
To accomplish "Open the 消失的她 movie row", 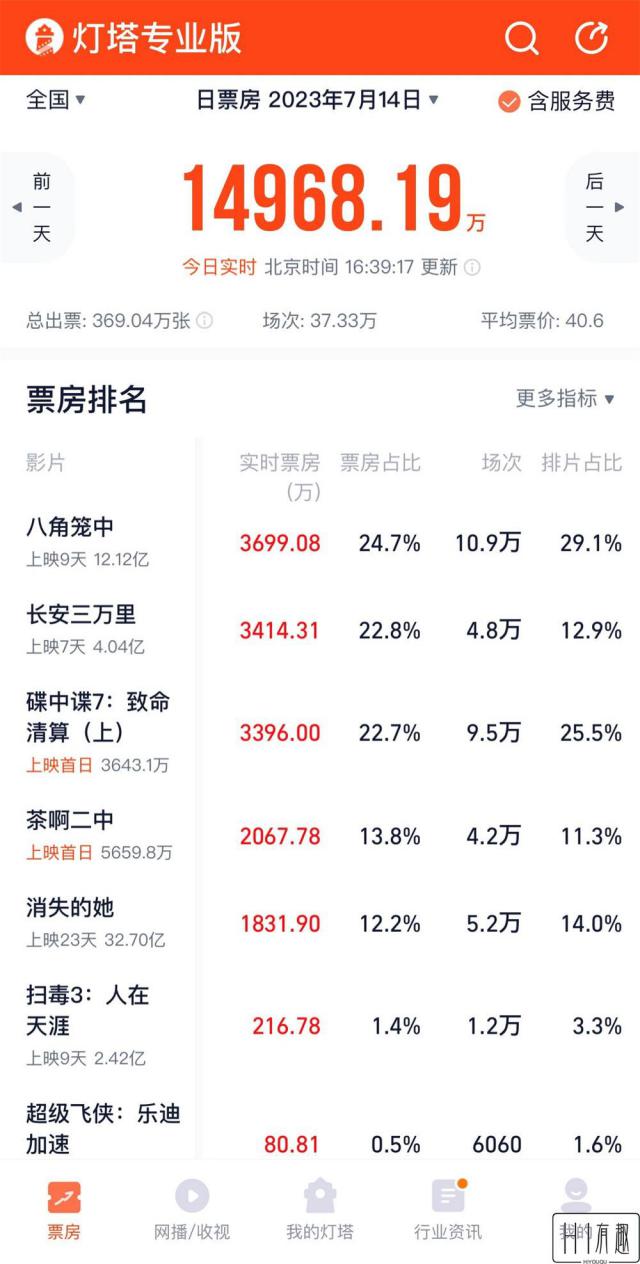I will click(320, 924).
